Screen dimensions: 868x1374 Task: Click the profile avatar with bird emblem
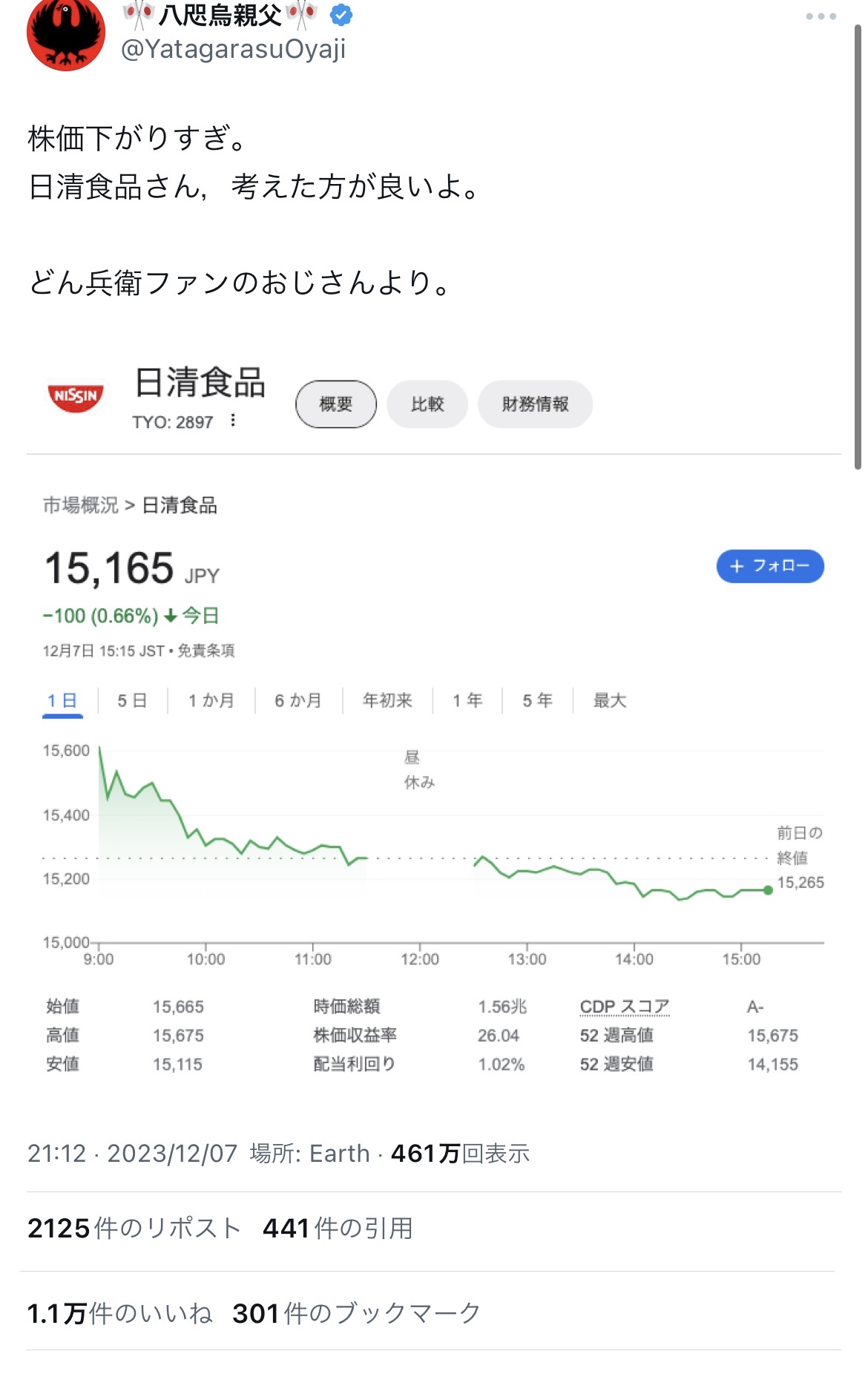[67, 33]
